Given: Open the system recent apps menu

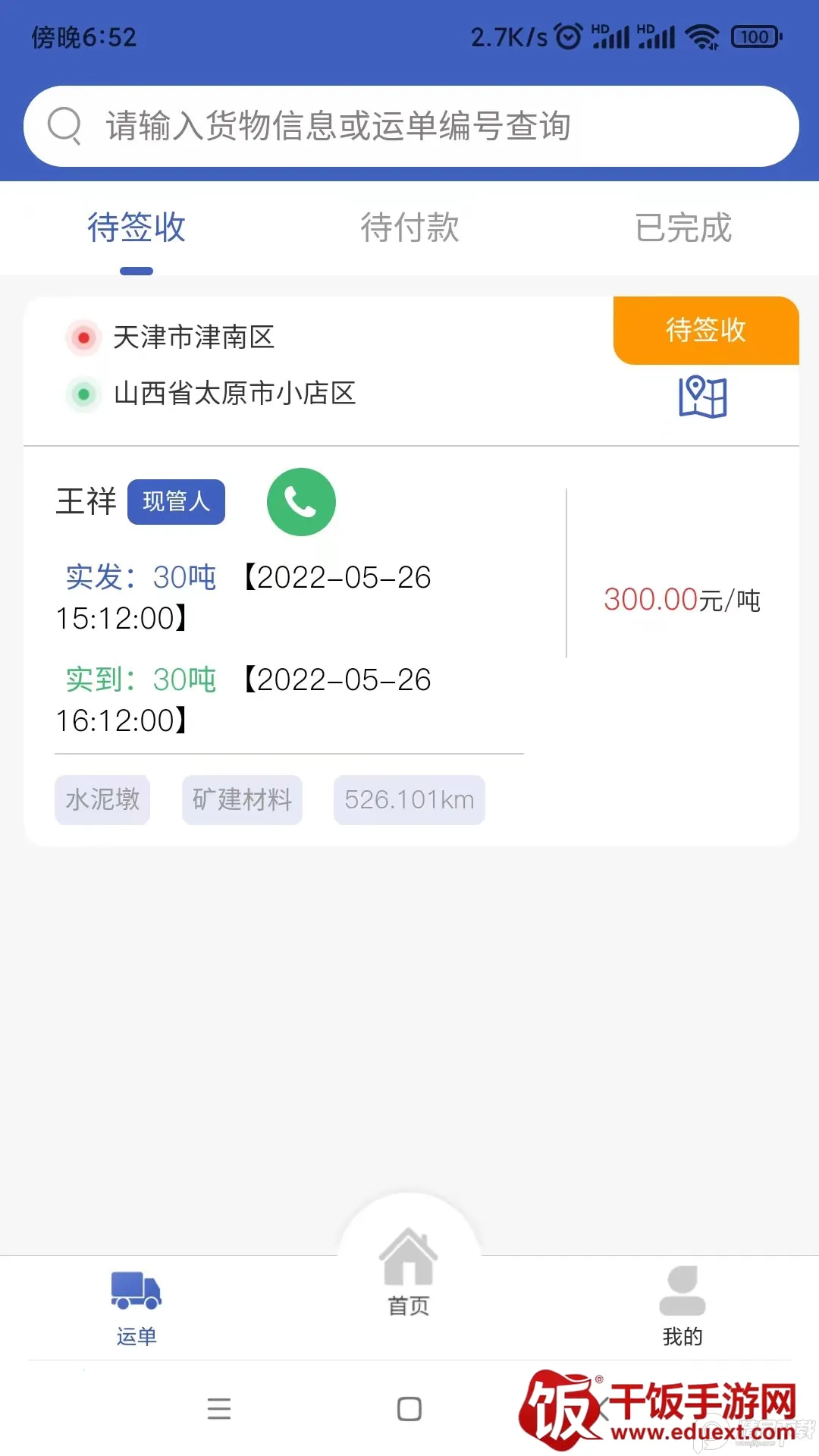Looking at the screenshot, I should 219,1409.
